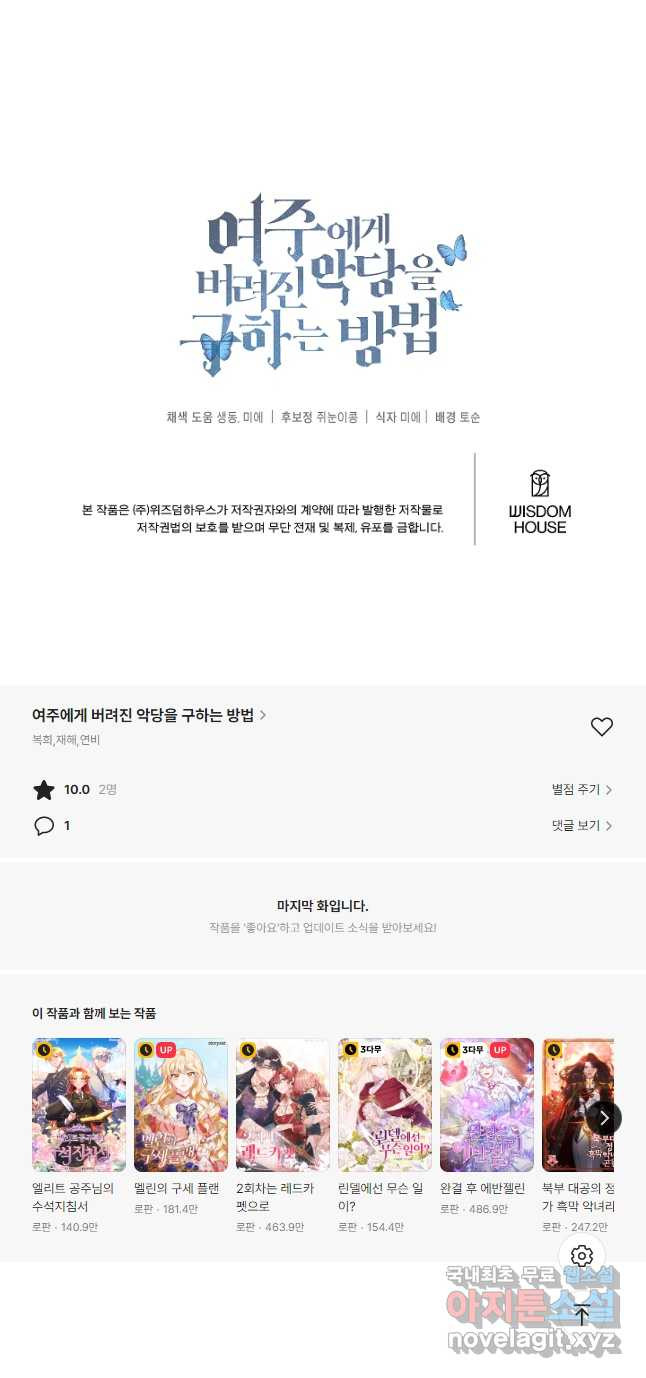Open 여주에게 버려진 악당을 구하는 방법 series page
Screen dimensions: 646x1378
point(149,715)
